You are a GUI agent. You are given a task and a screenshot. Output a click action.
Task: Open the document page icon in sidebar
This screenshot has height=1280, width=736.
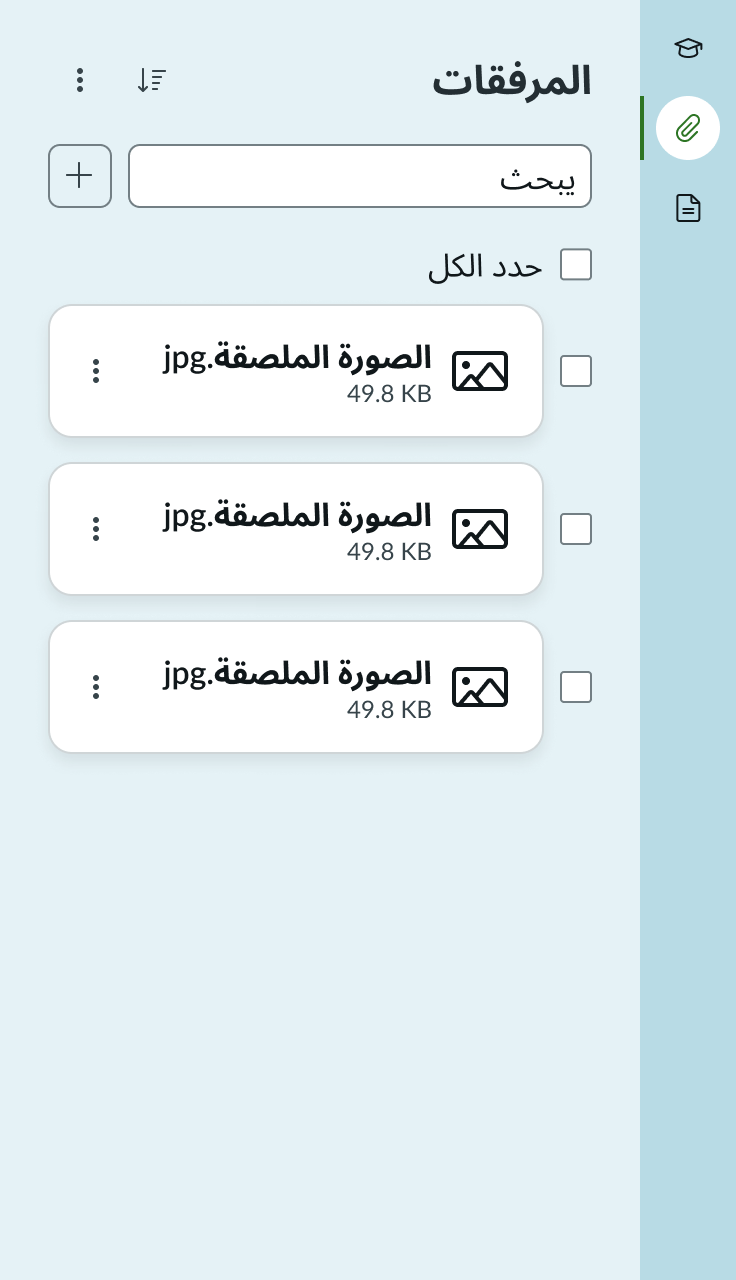pyautogui.click(x=688, y=208)
